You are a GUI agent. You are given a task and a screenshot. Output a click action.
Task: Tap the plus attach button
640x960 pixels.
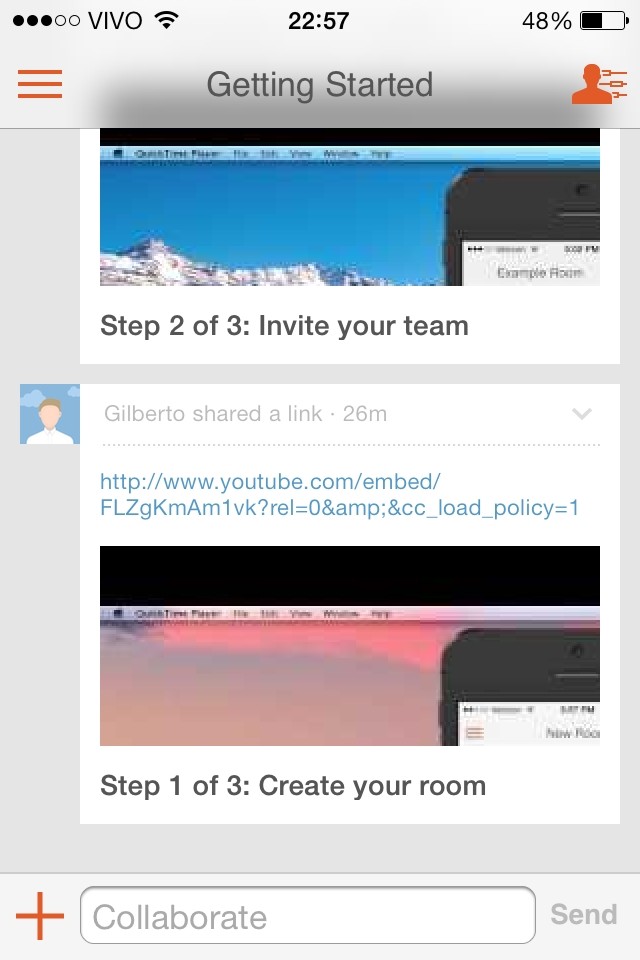tap(40, 916)
